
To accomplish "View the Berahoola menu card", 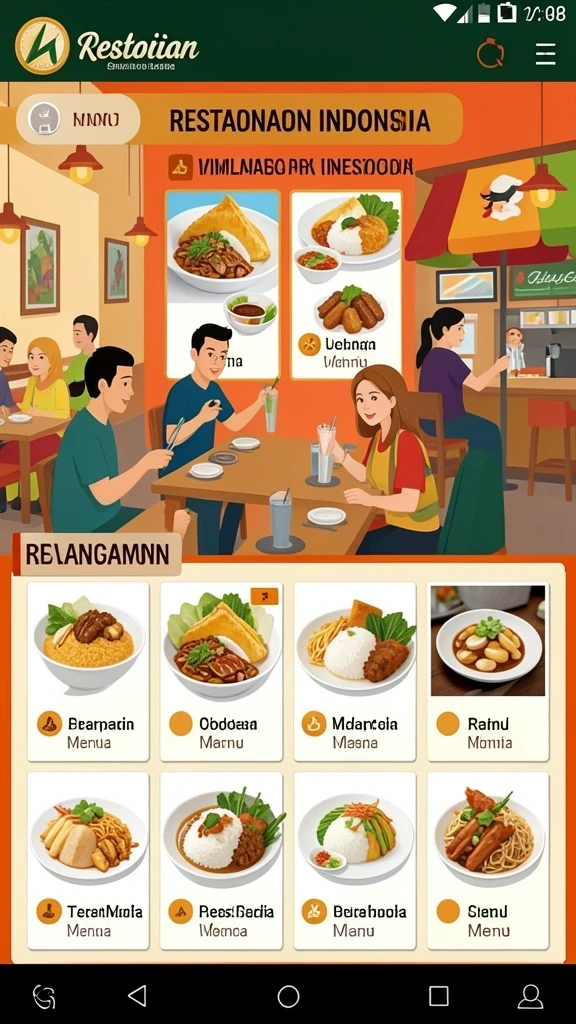I will click(x=355, y=861).
